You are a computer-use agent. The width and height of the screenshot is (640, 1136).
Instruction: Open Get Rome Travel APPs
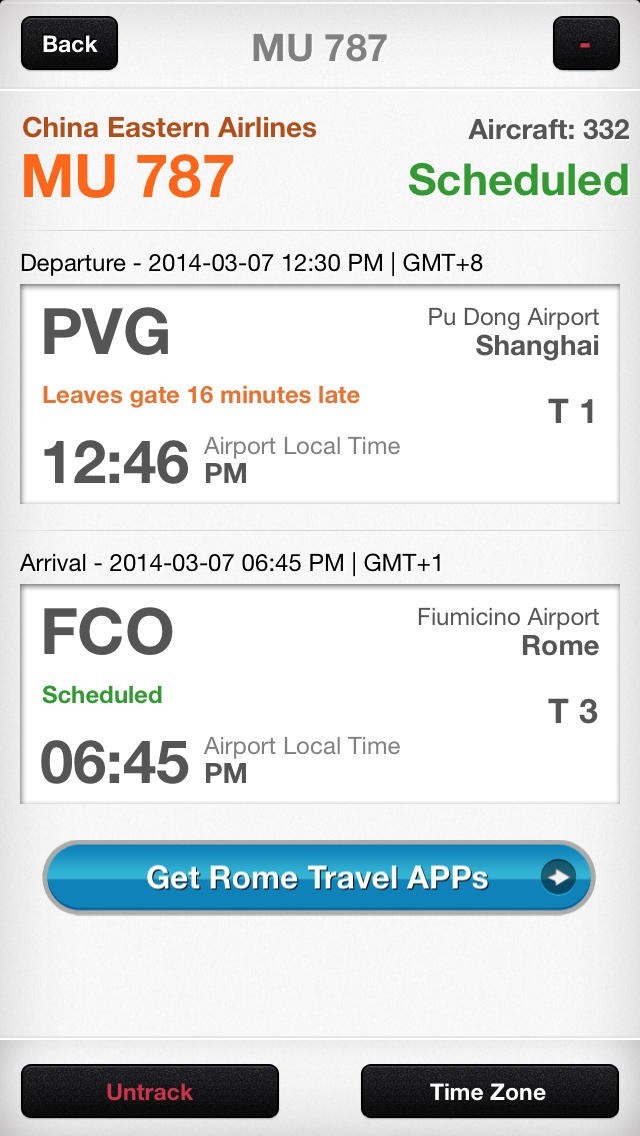(318, 878)
